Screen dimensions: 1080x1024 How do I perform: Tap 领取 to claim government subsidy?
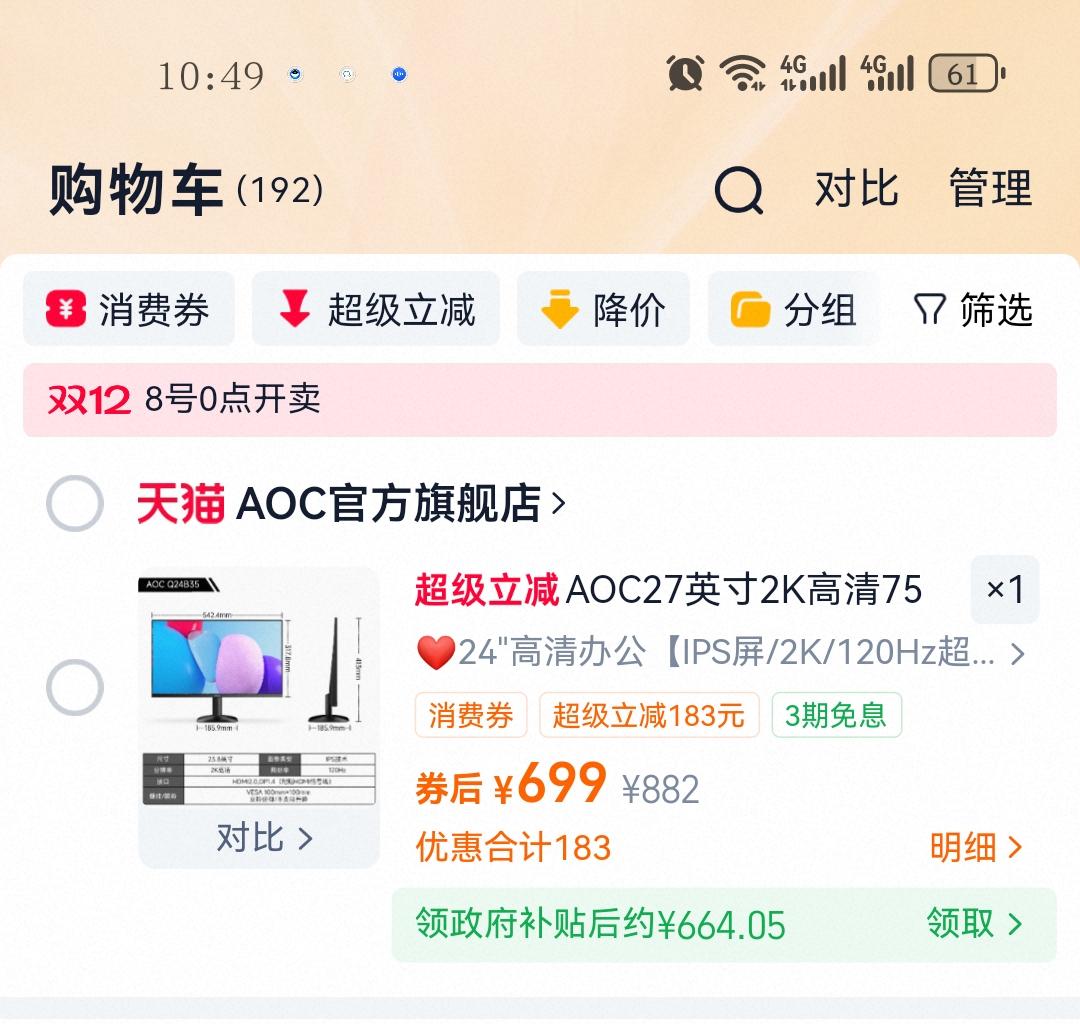tap(974, 924)
